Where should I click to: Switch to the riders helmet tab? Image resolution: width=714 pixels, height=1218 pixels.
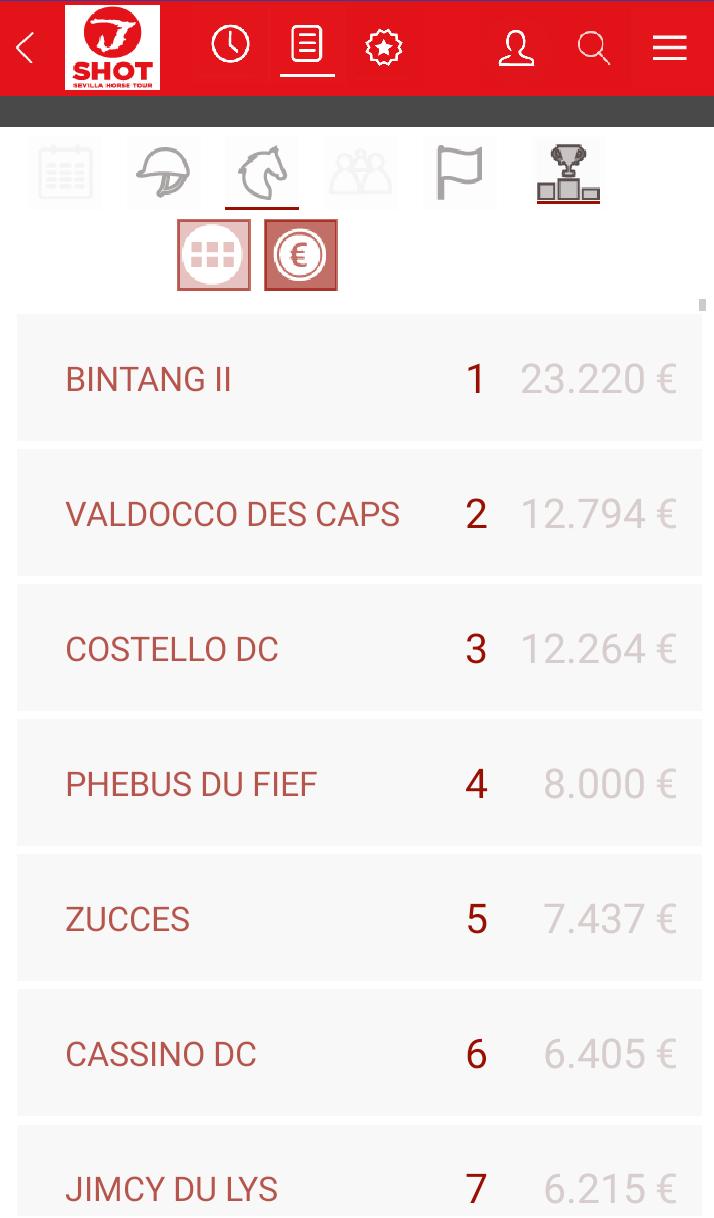tap(163, 173)
